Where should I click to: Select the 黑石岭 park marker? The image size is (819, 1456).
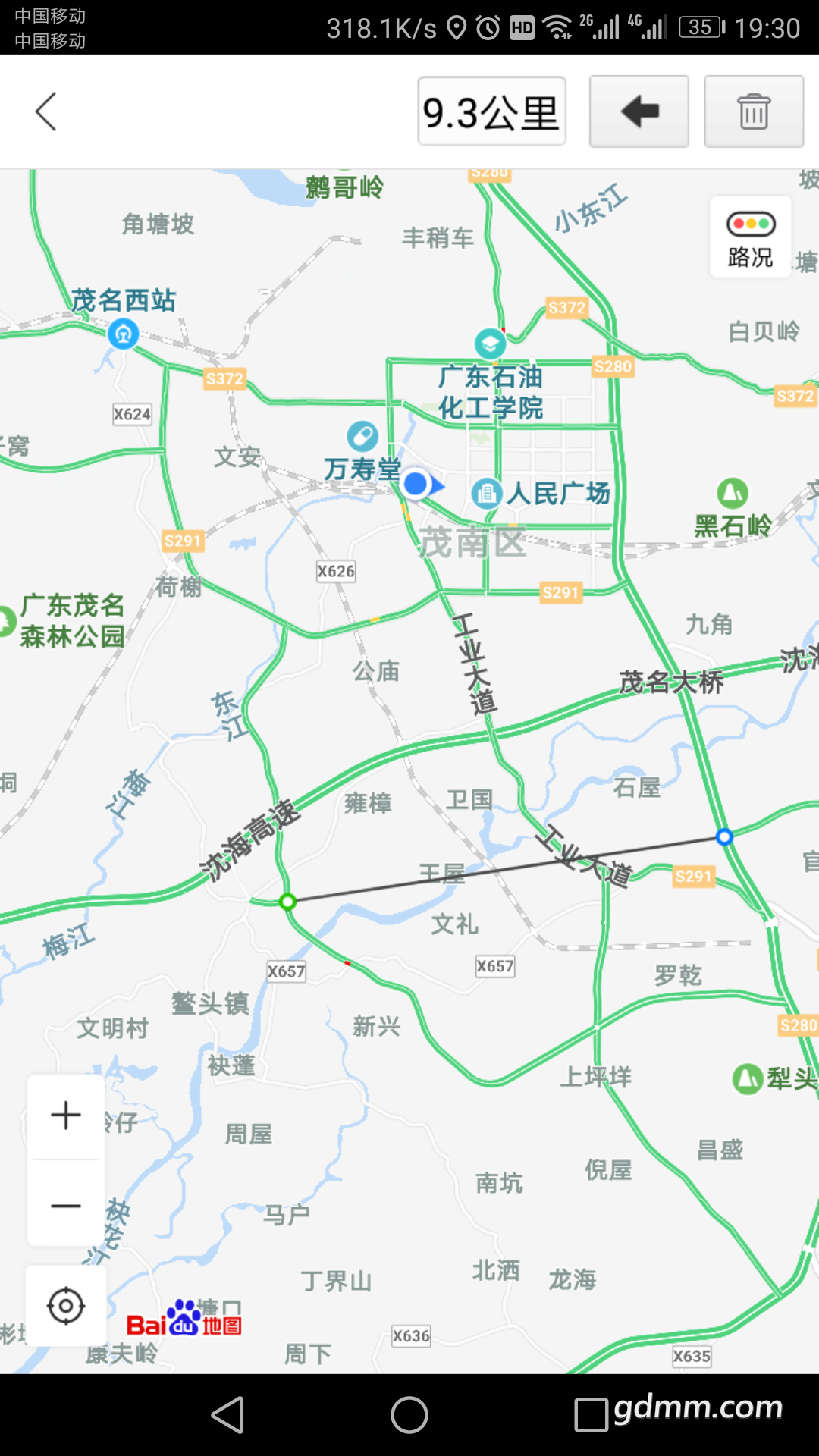pyautogui.click(x=733, y=494)
